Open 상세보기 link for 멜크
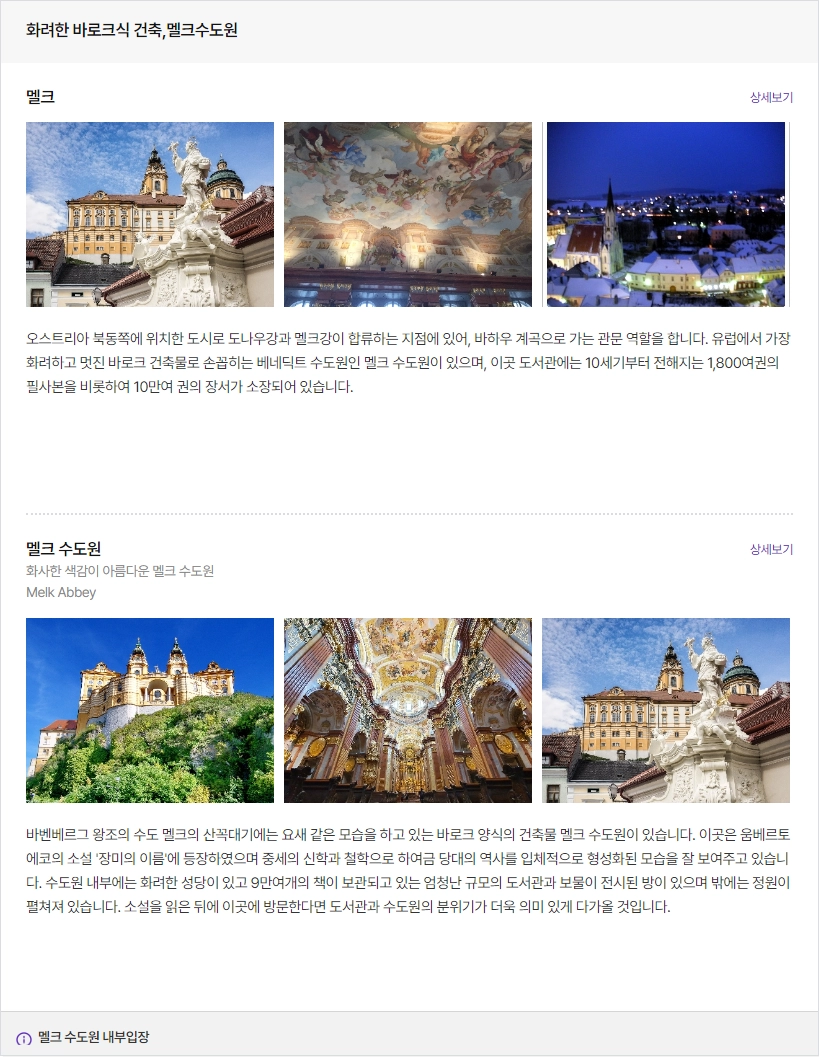The width and height of the screenshot is (819, 1057). 771,98
